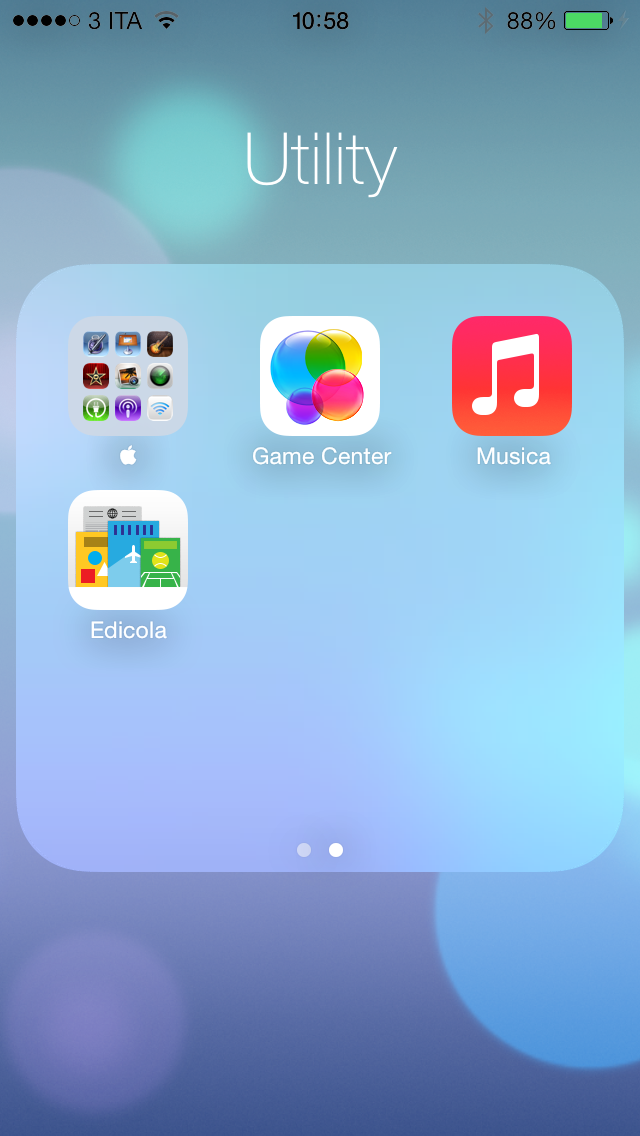
Task: Open the Edicola newsstand app
Action: [x=128, y=550]
